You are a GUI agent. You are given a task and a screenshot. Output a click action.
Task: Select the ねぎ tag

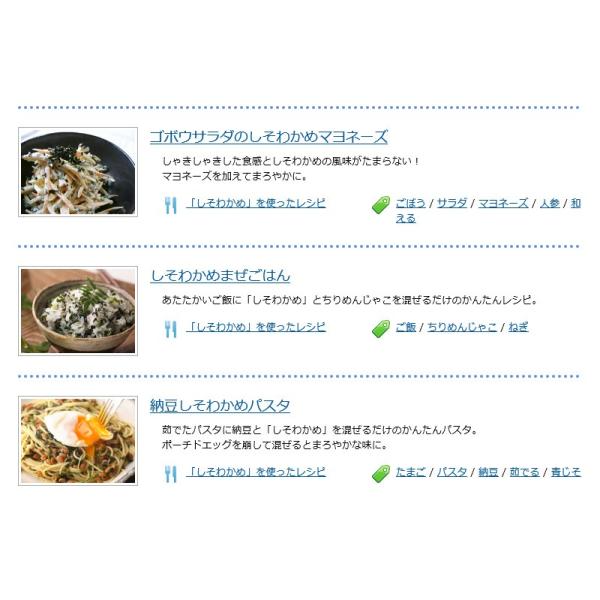click(x=518, y=327)
